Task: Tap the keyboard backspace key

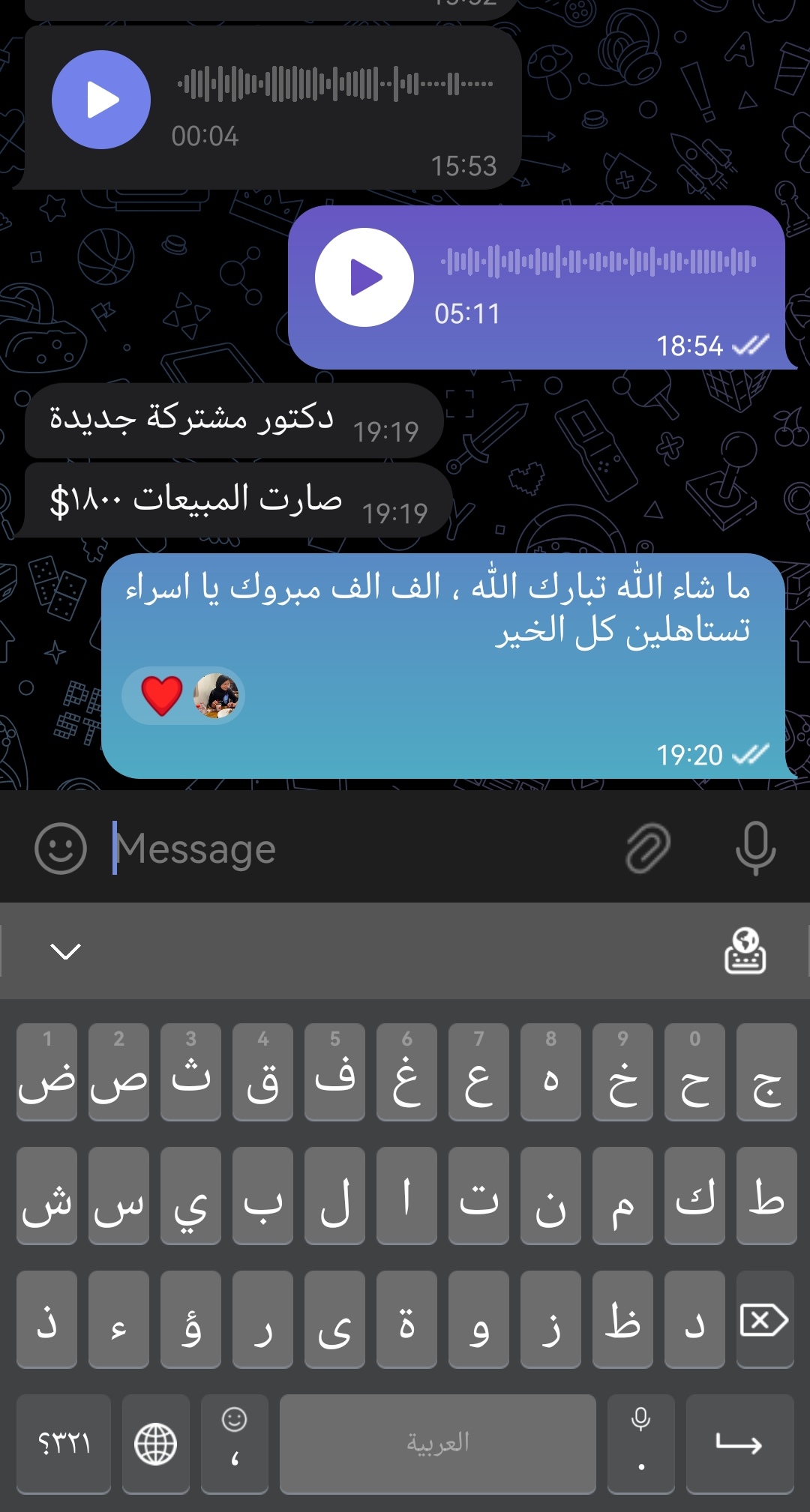Action: click(x=764, y=1320)
